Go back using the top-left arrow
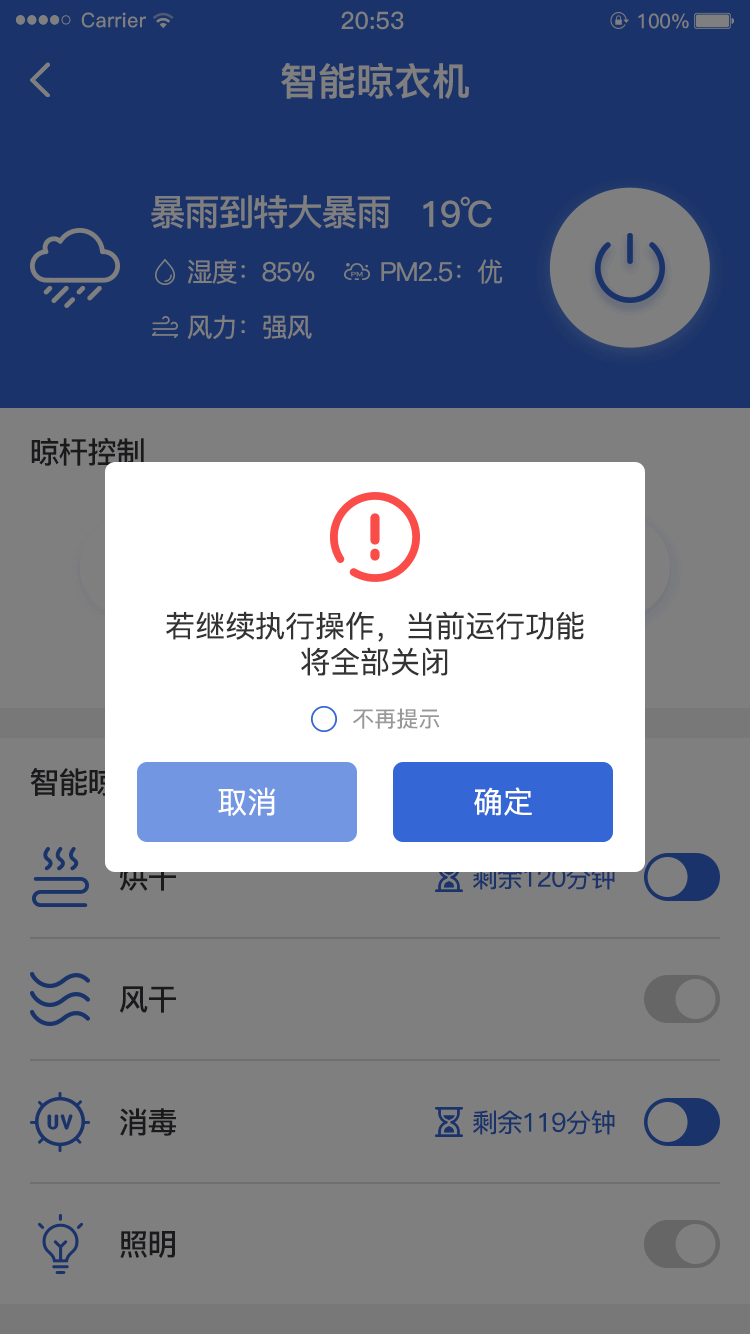The image size is (750, 1334). pyautogui.click(x=40, y=80)
